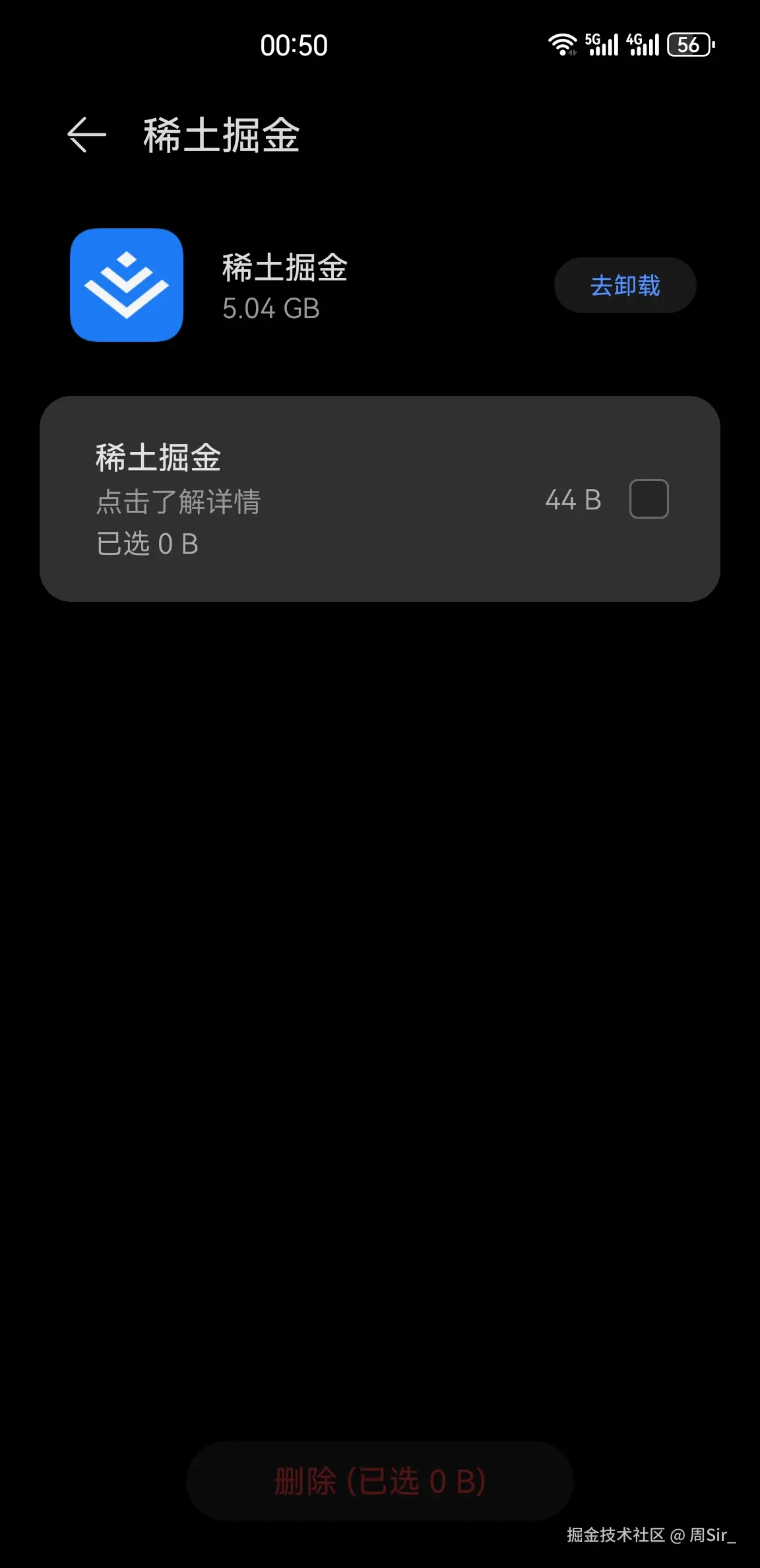Select the 稀土掘金 title in the header

point(222,137)
